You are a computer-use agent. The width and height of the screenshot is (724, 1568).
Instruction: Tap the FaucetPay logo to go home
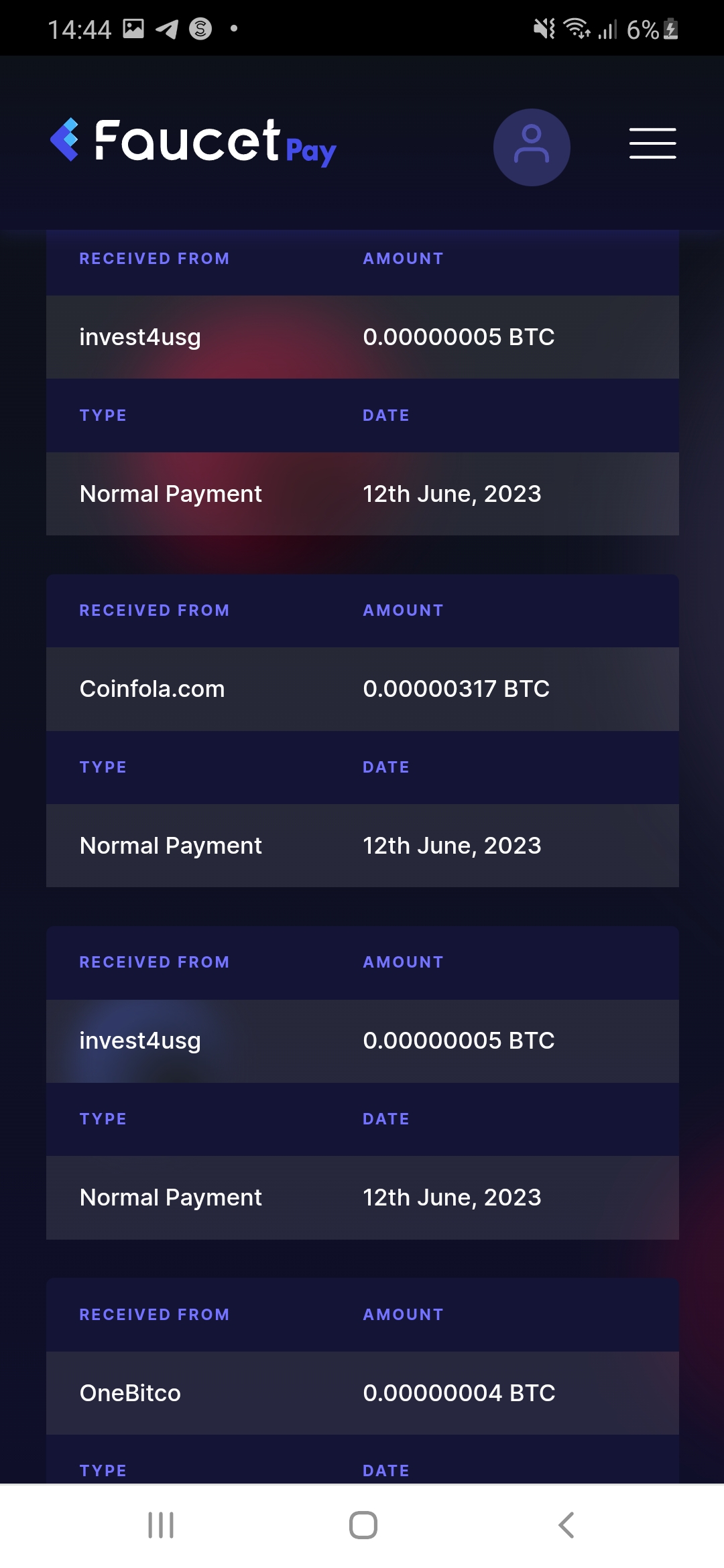pyautogui.click(x=193, y=142)
